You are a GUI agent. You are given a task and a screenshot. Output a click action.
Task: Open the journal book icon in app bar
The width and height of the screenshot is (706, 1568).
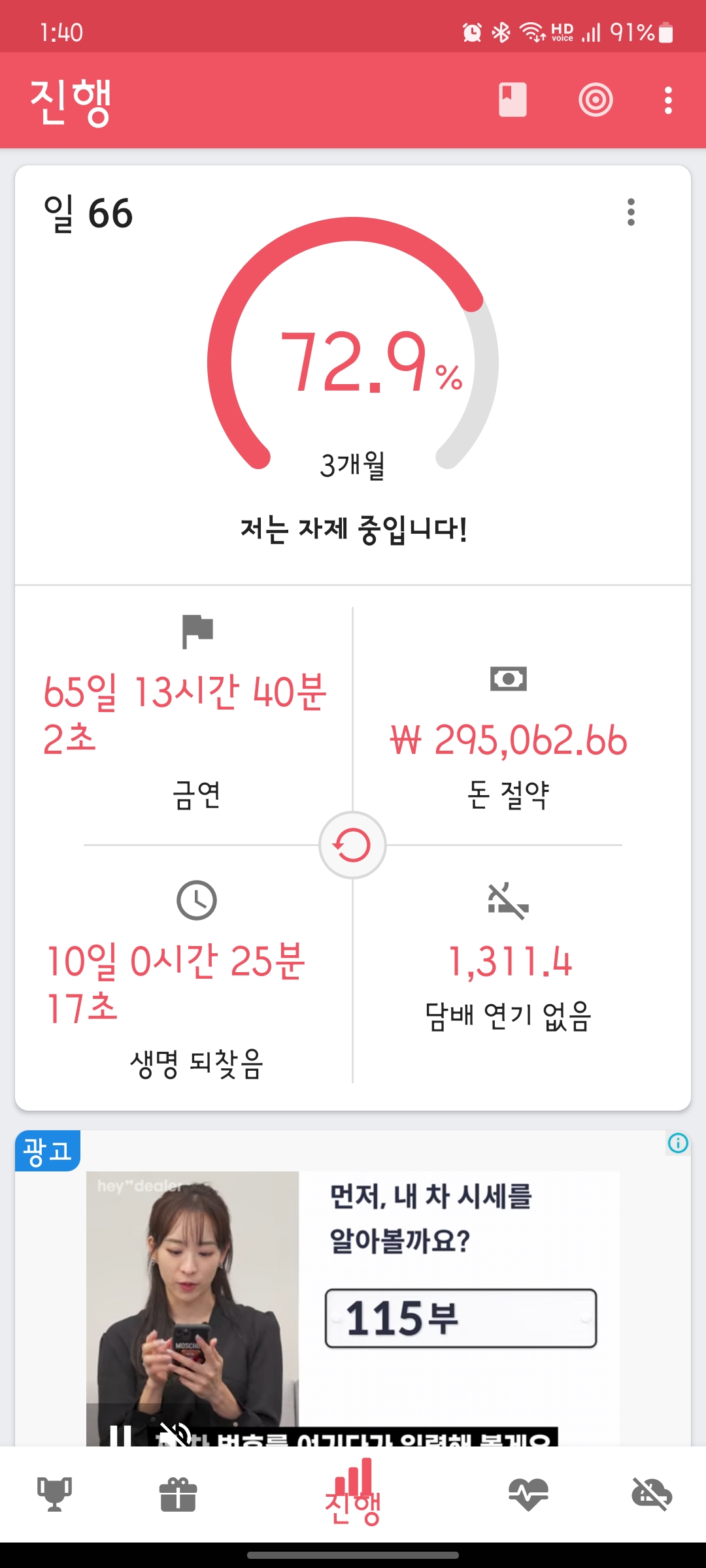(x=513, y=100)
